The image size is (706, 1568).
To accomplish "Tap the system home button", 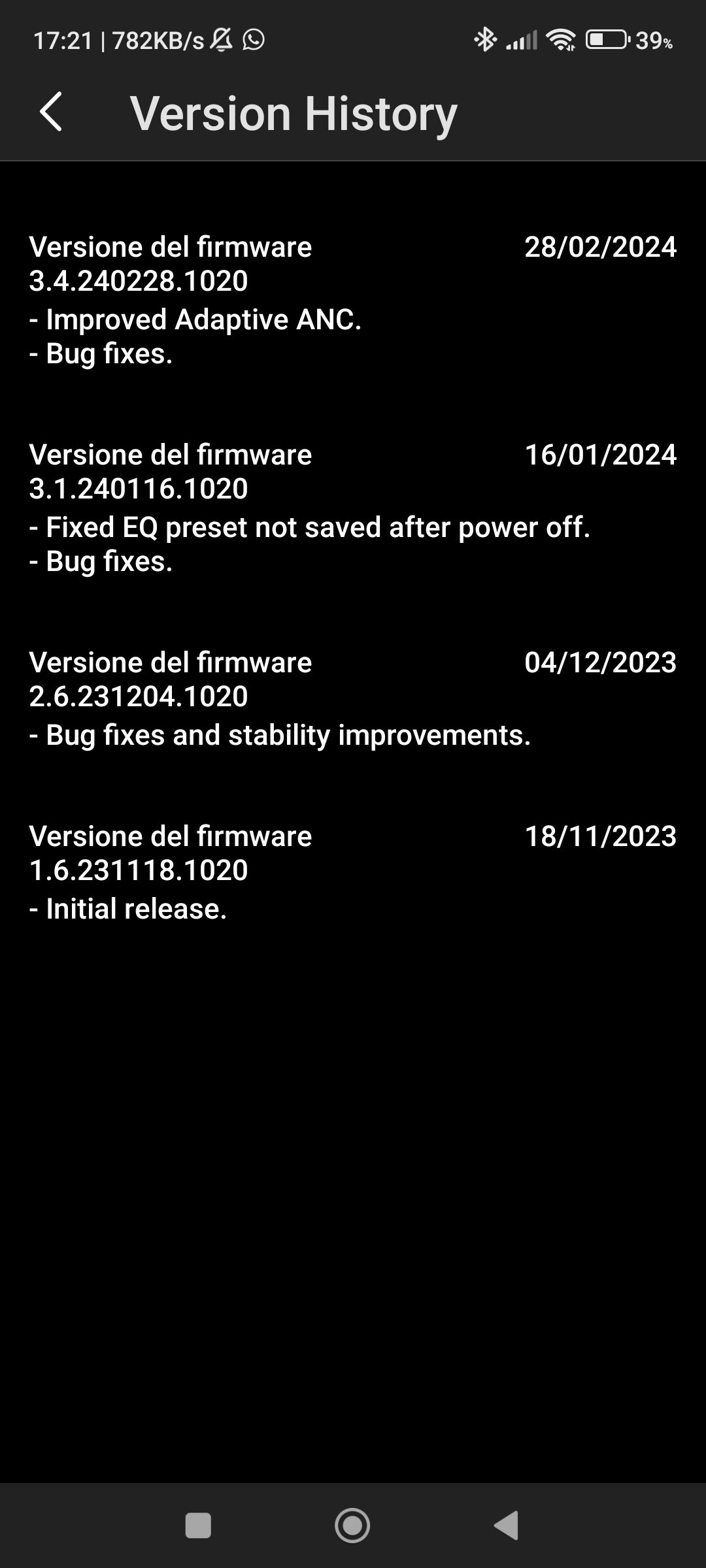I will (352, 1526).
